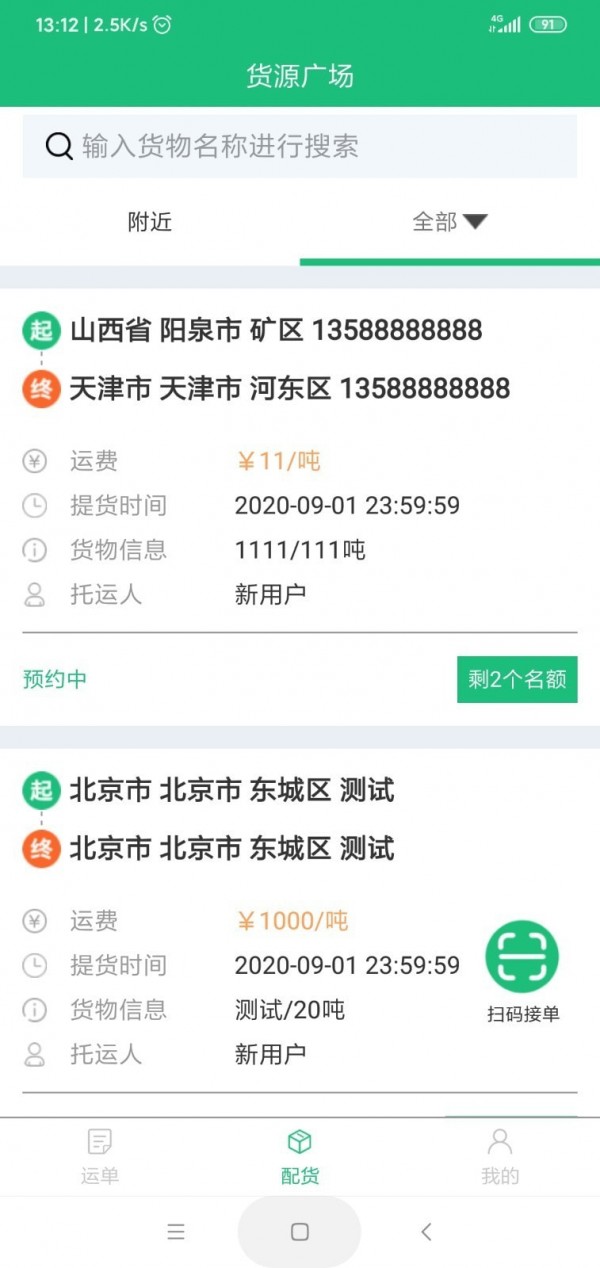Expand the 全部 filter dropdown
600x1268 pixels.
point(449,222)
